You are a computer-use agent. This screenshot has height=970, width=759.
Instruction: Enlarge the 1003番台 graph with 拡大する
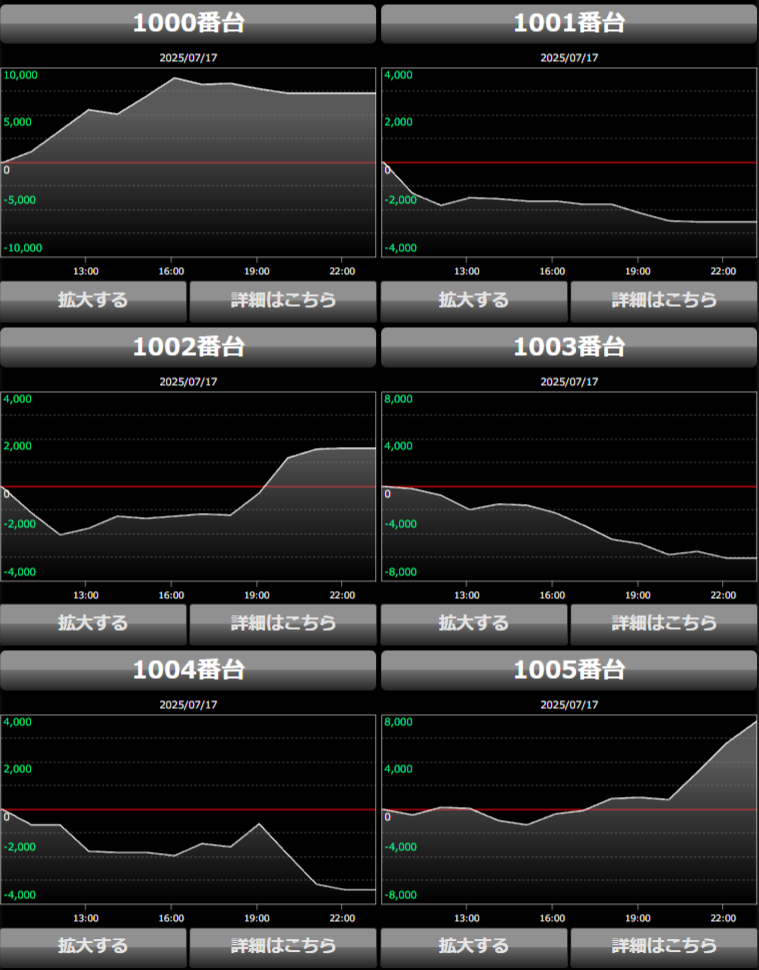tap(474, 623)
